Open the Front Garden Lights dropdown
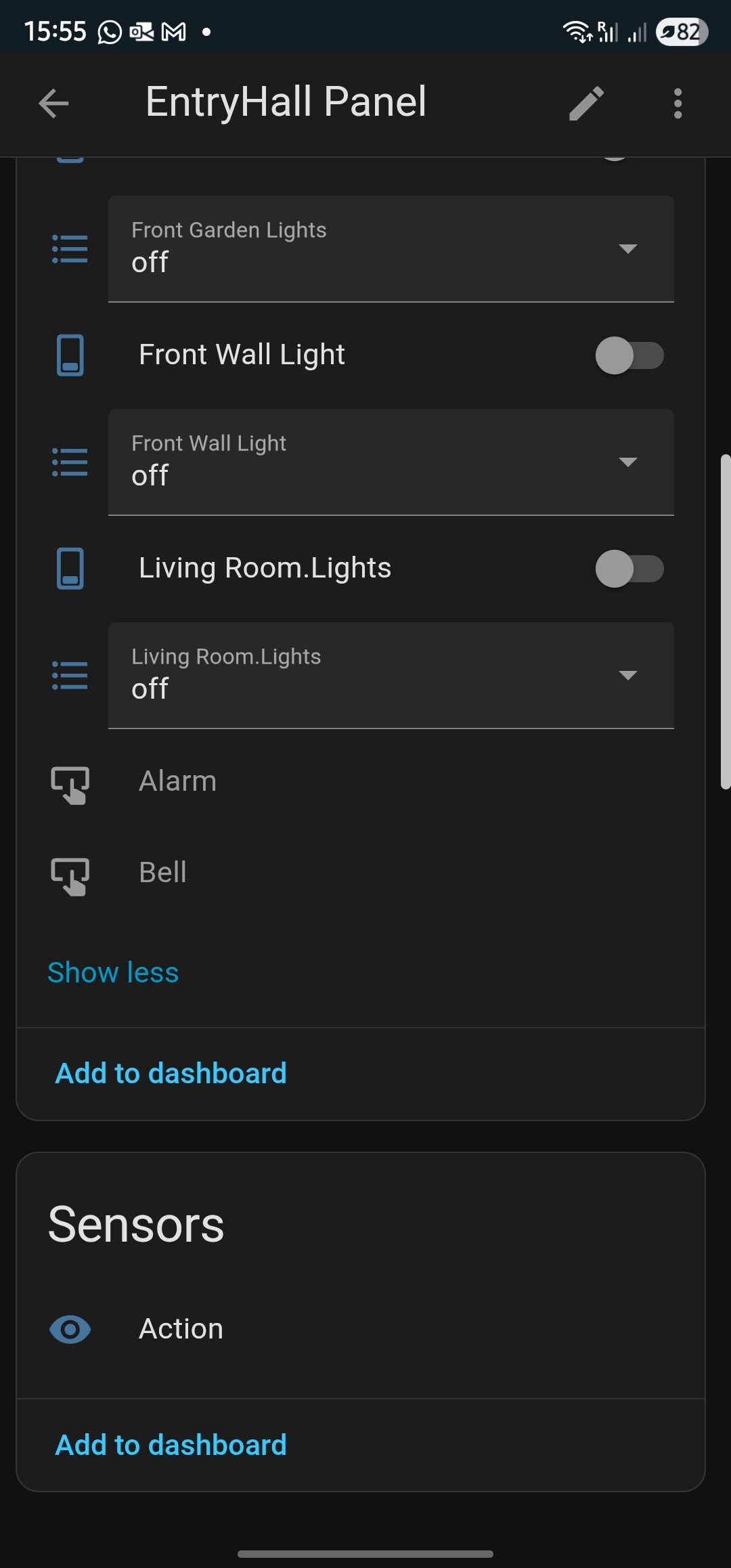The image size is (731, 1568). pyautogui.click(x=391, y=248)
